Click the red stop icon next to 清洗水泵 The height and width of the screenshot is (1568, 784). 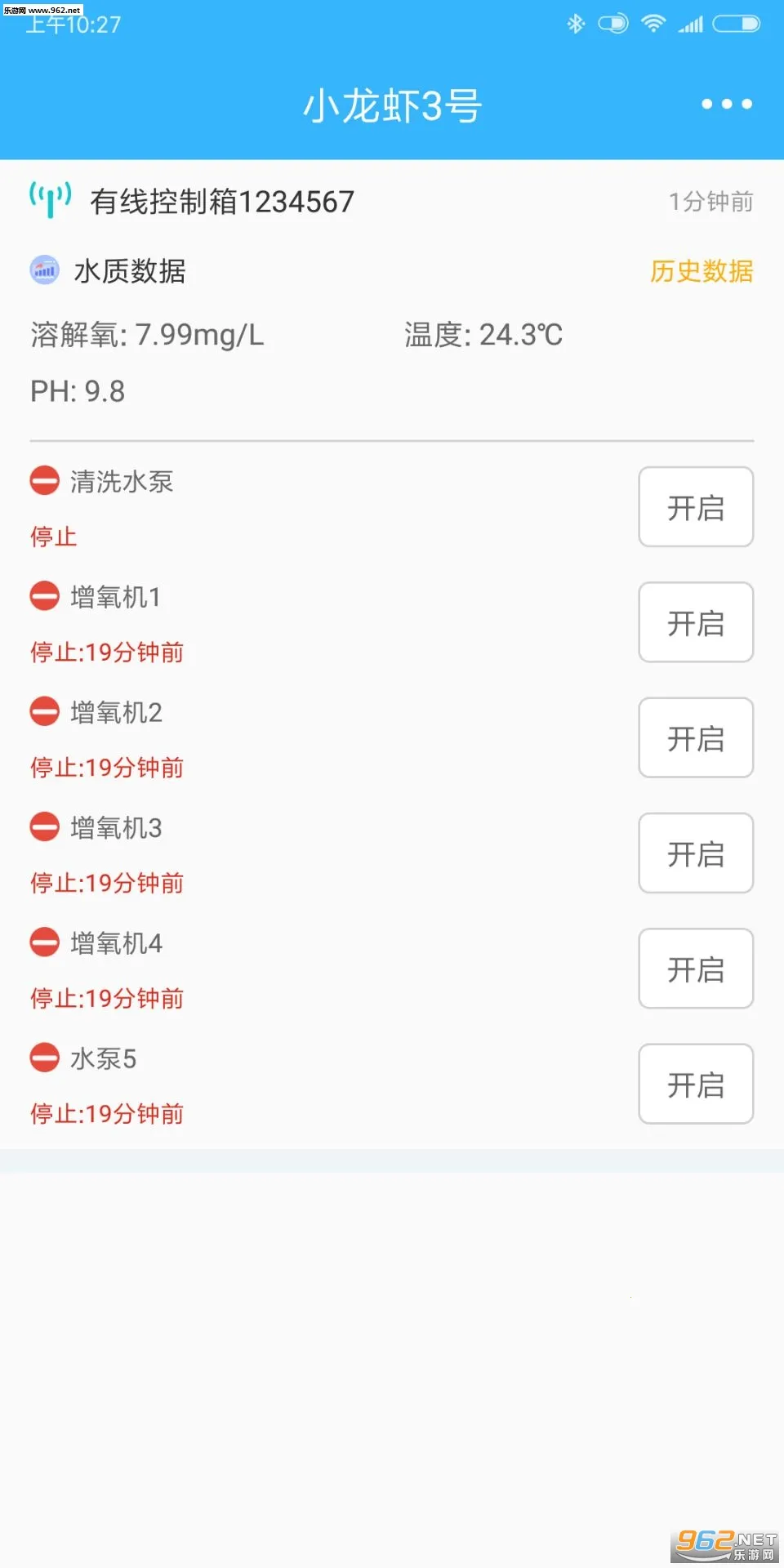point(45,482)
